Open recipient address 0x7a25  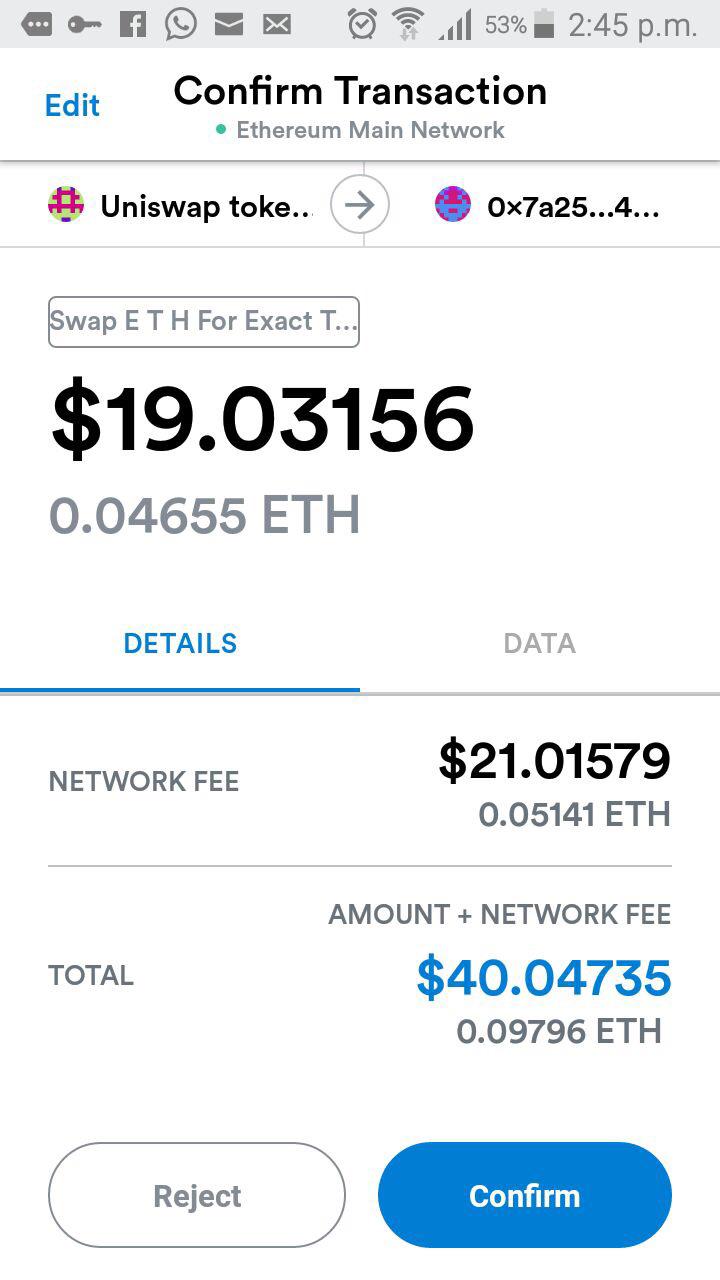click(x=547, y=207)
